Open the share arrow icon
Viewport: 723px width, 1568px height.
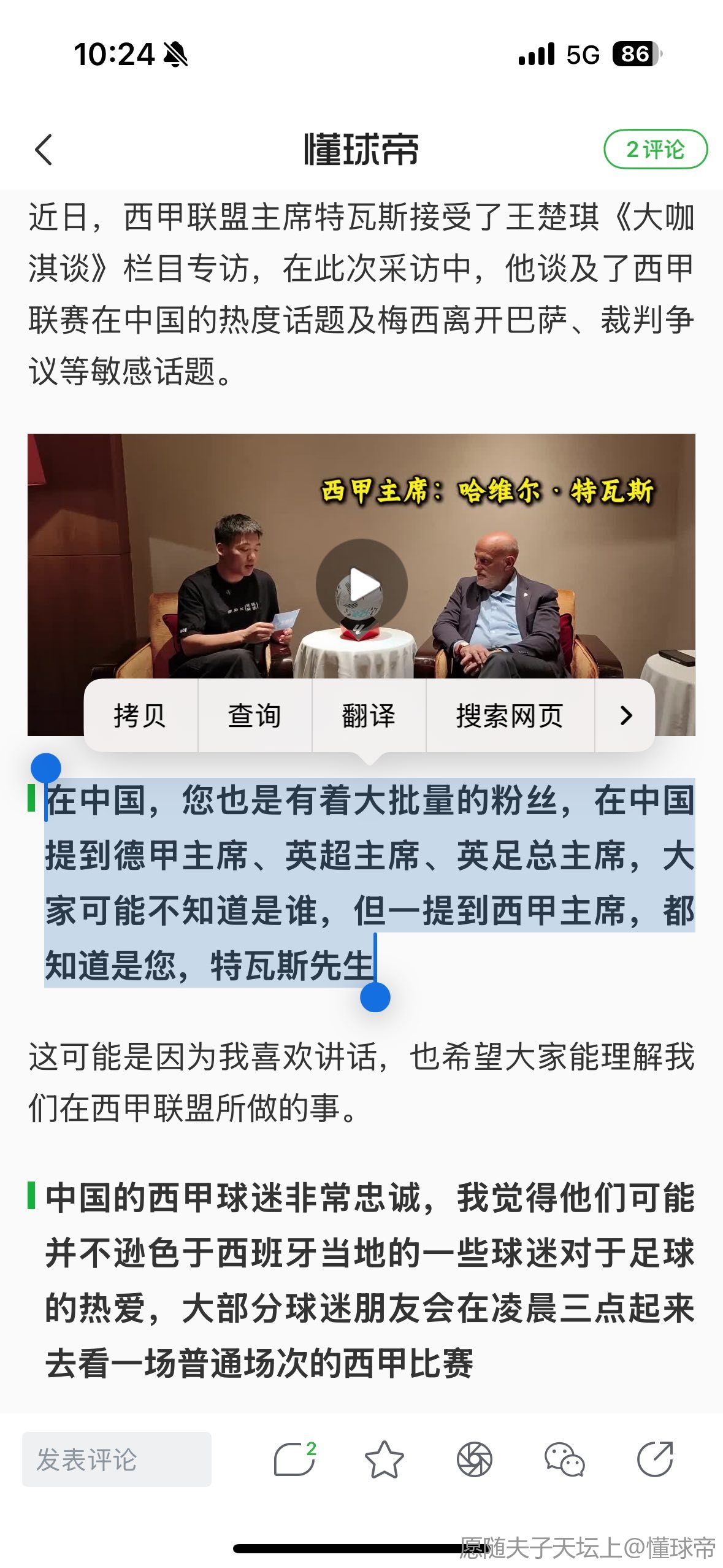(x=655, y=1459)
